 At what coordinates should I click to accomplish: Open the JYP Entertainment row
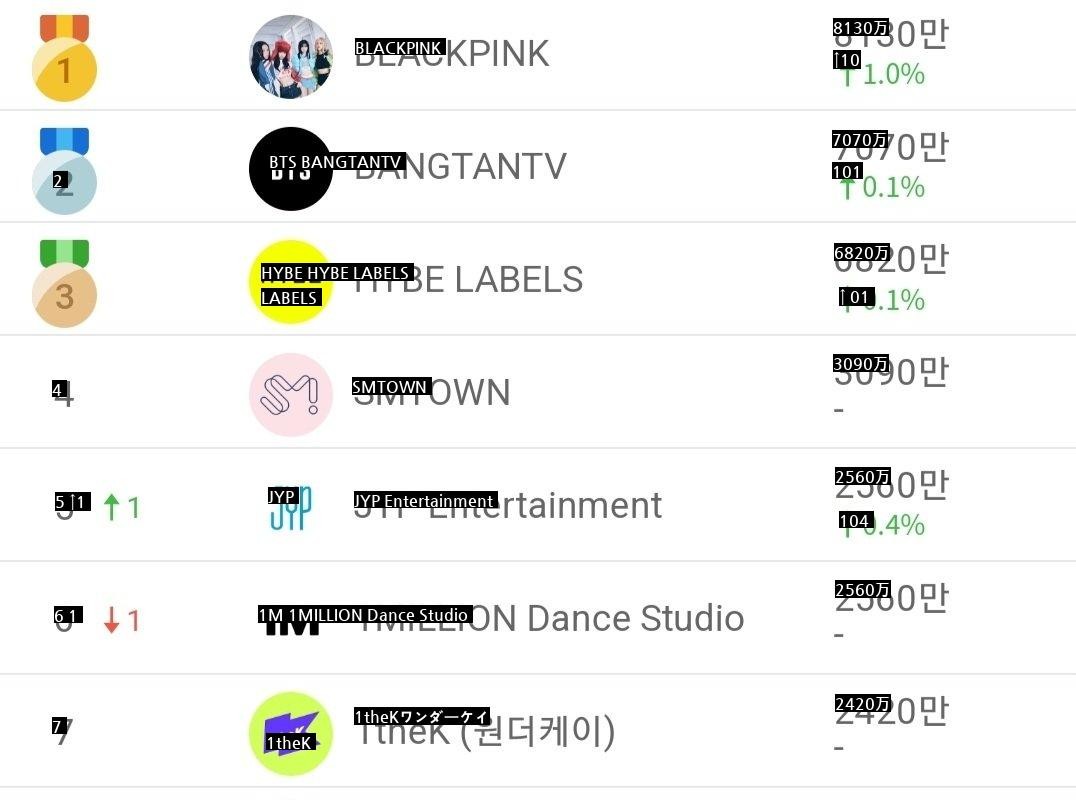pos(508,506)
